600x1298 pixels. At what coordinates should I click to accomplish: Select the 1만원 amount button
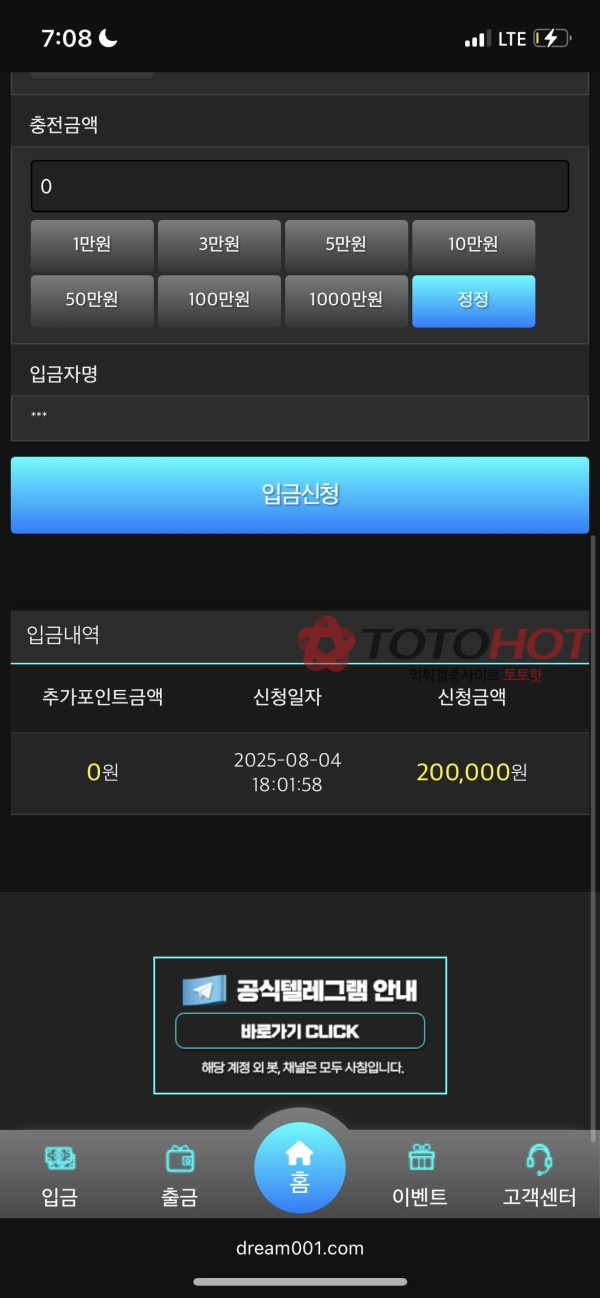pyautogui.click(x=92, y=245)
